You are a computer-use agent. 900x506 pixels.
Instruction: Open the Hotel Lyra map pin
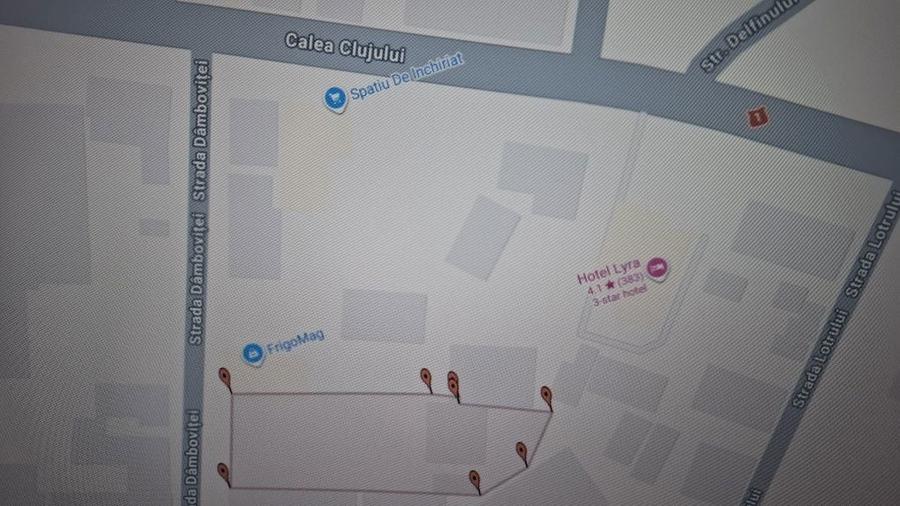[x=657, y=267]
